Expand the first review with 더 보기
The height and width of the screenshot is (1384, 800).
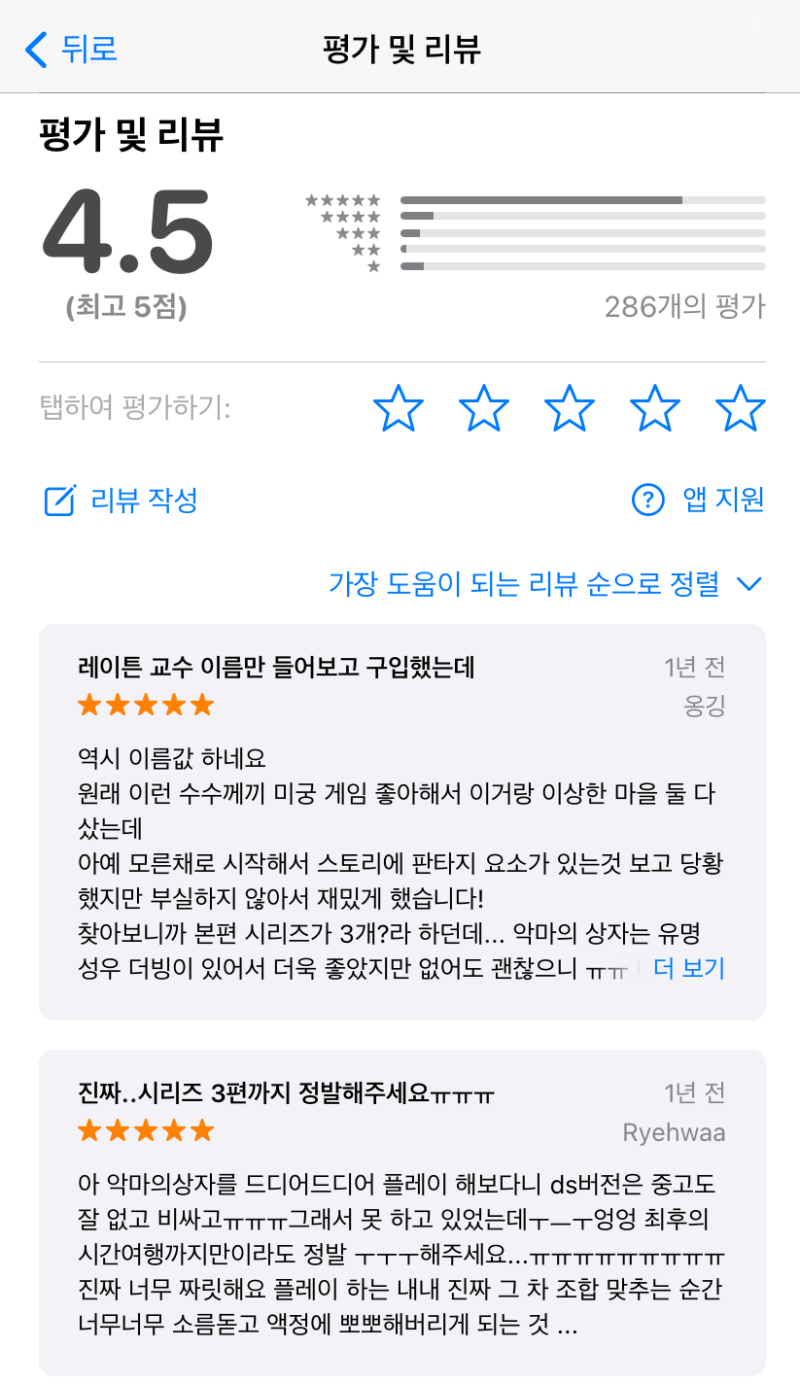click(690, 970)
